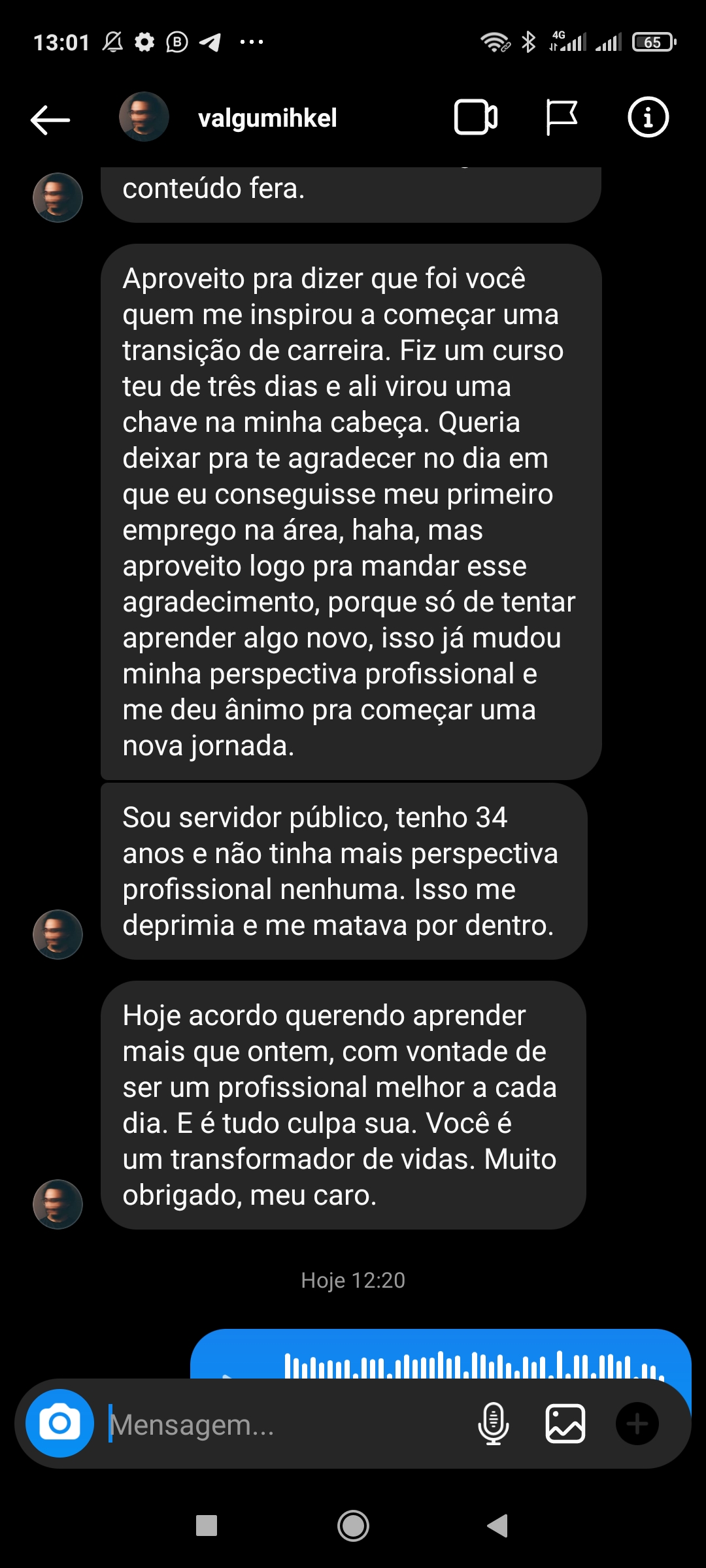Start a video call with valgumihkel
The width and height of the screenshot is (706, 1568).
pos(476,118)
